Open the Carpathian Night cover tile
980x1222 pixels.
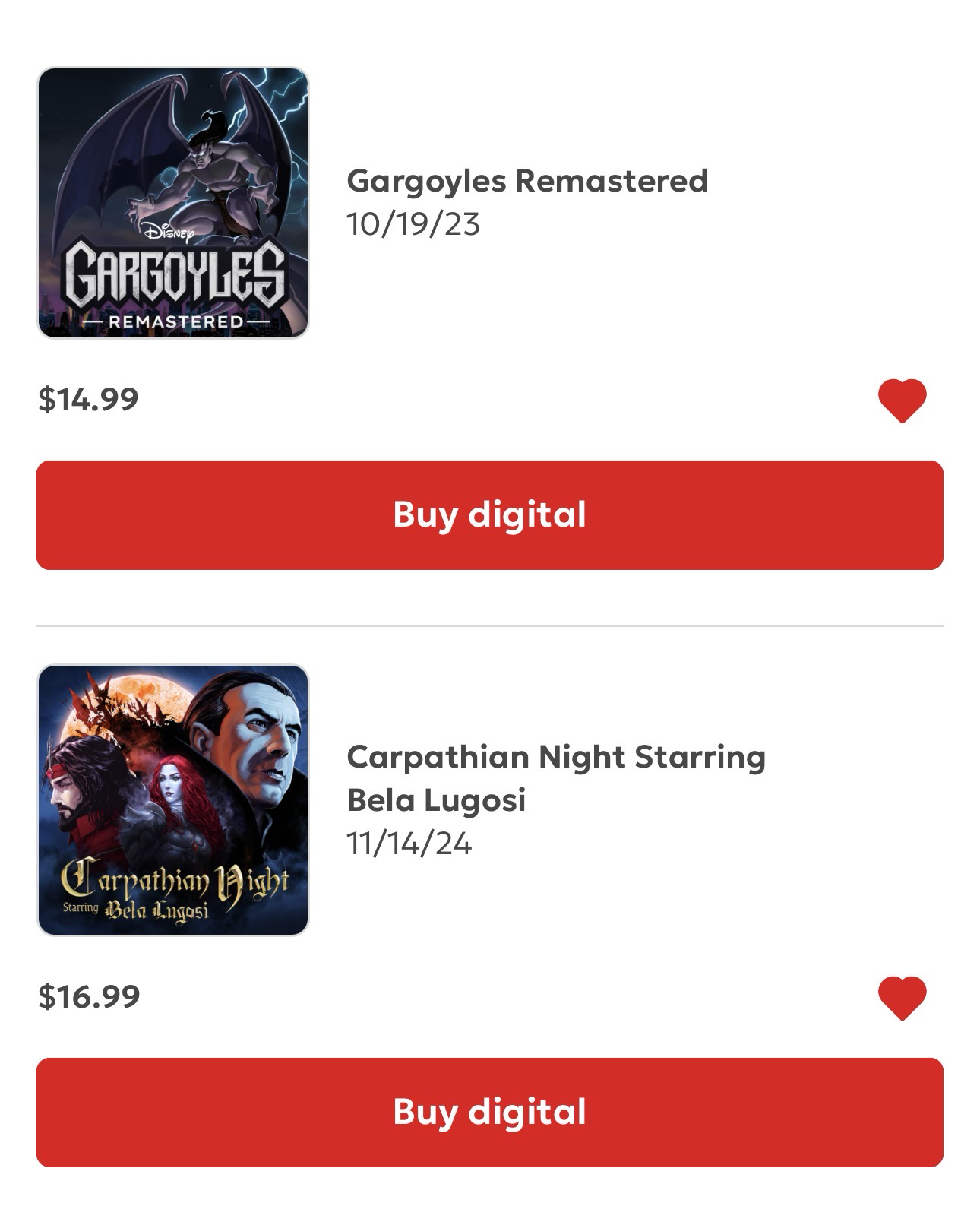tap(173, 800)
